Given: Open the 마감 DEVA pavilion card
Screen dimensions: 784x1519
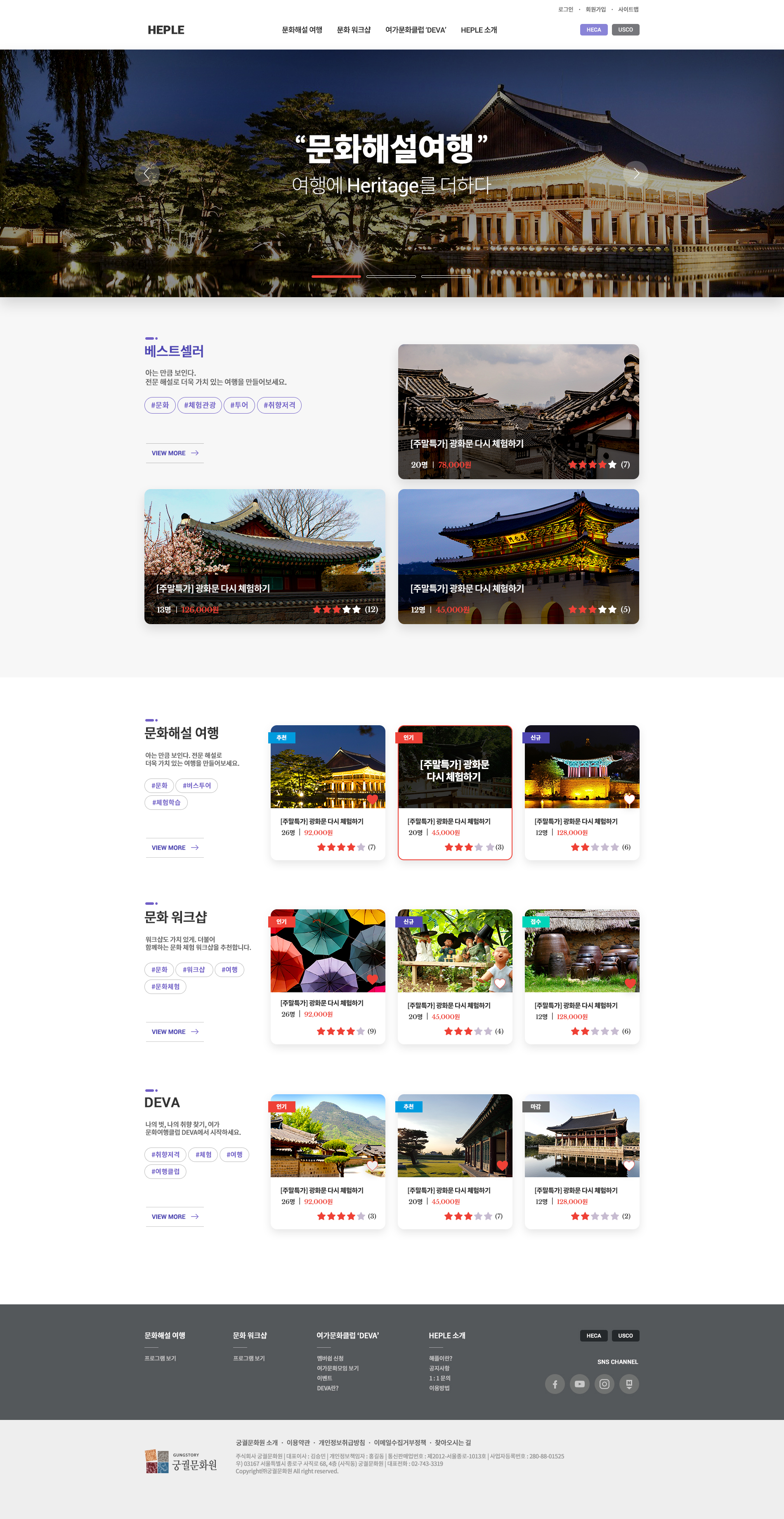Looking at the screenshot, I should (582, 1160).
